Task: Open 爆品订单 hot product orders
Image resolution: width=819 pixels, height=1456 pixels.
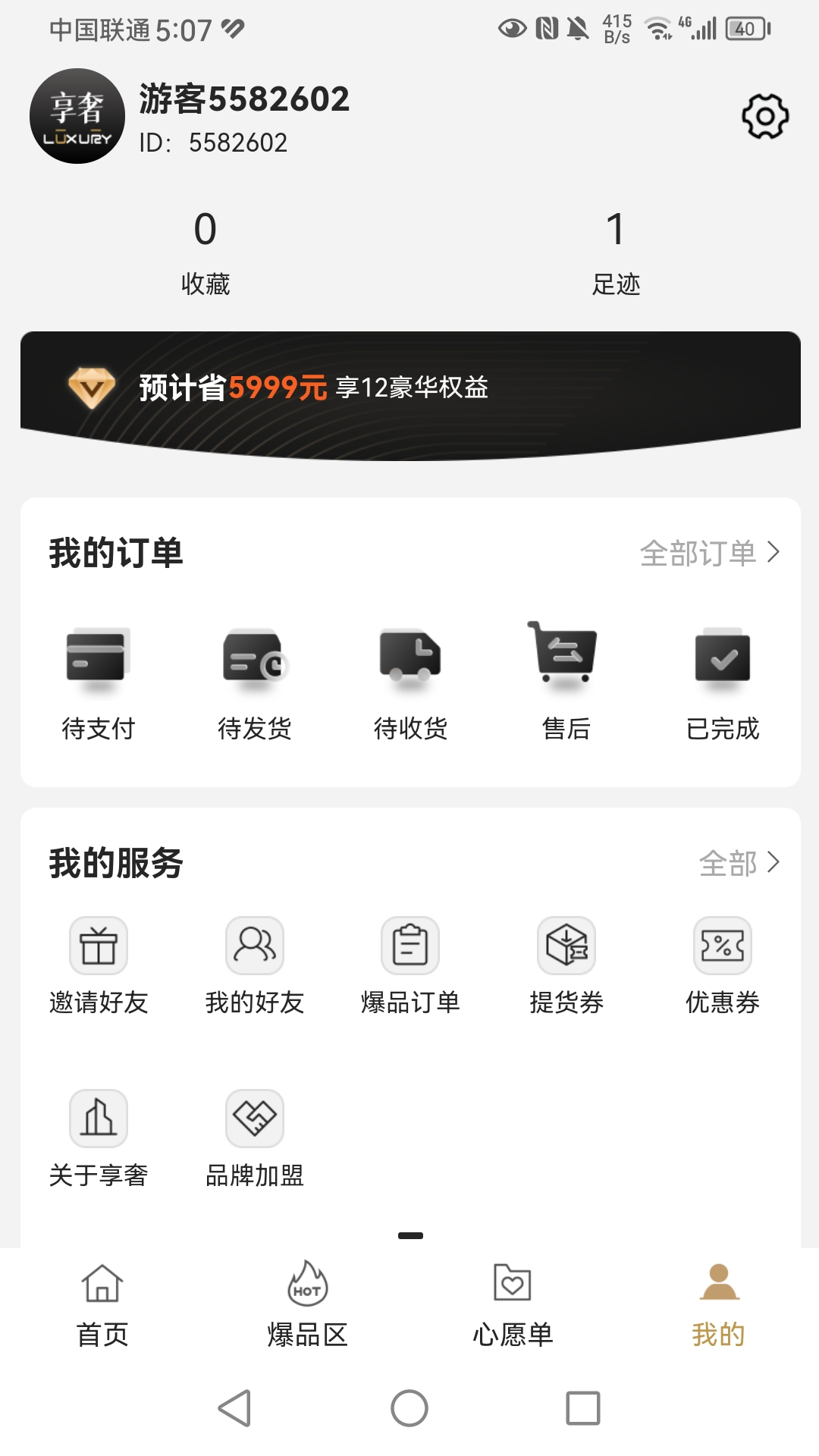Action: click(410, 963)
